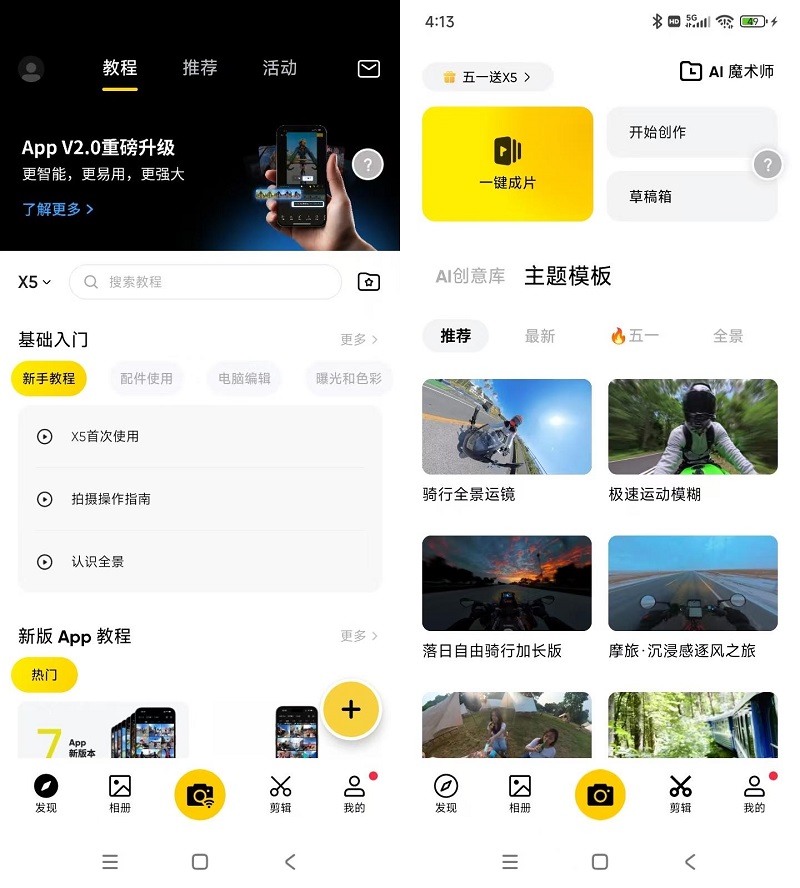
Task: Select the 最新 filter chip
Action: tap(540, 336)
